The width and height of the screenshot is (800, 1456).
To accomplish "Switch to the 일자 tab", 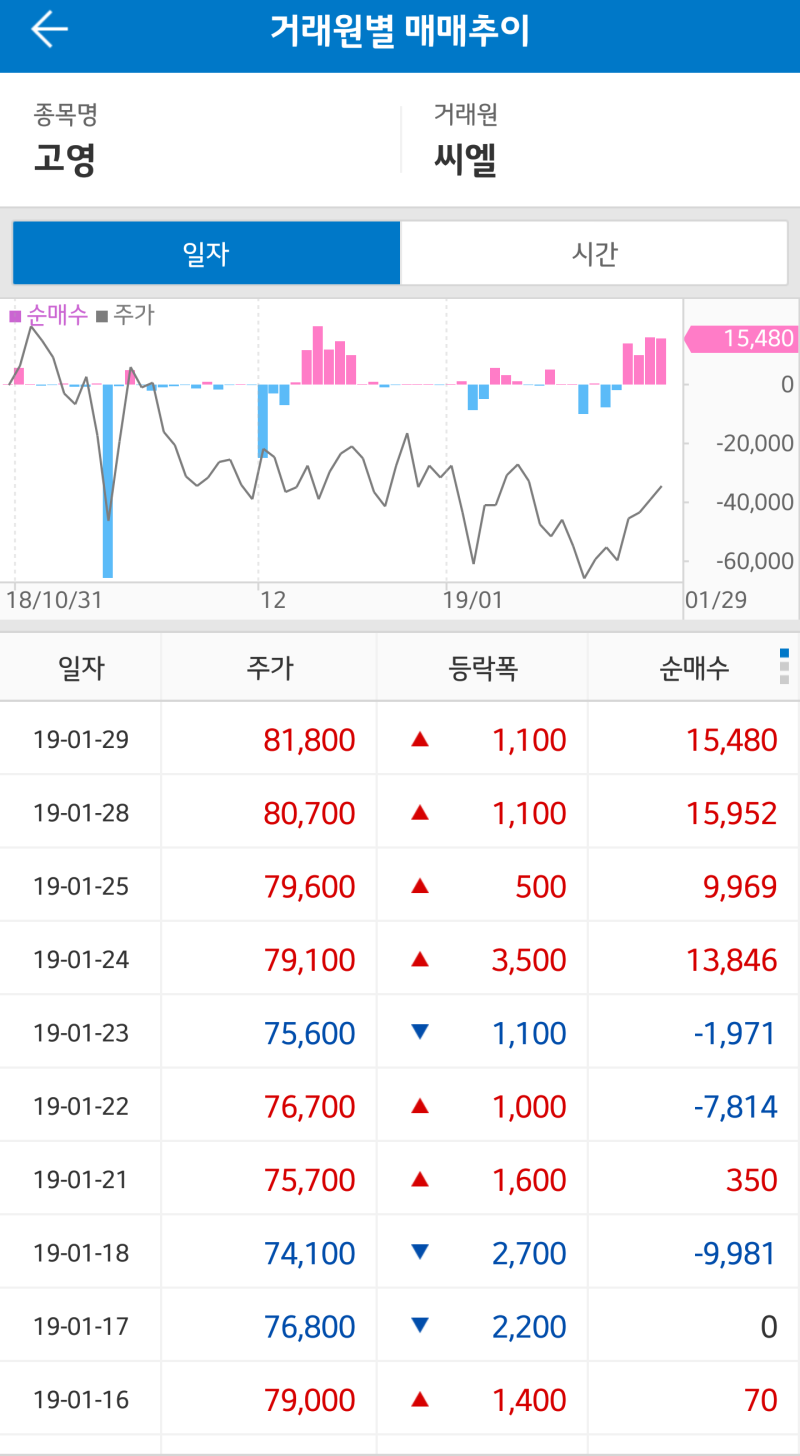I will (x=206, y=254).
